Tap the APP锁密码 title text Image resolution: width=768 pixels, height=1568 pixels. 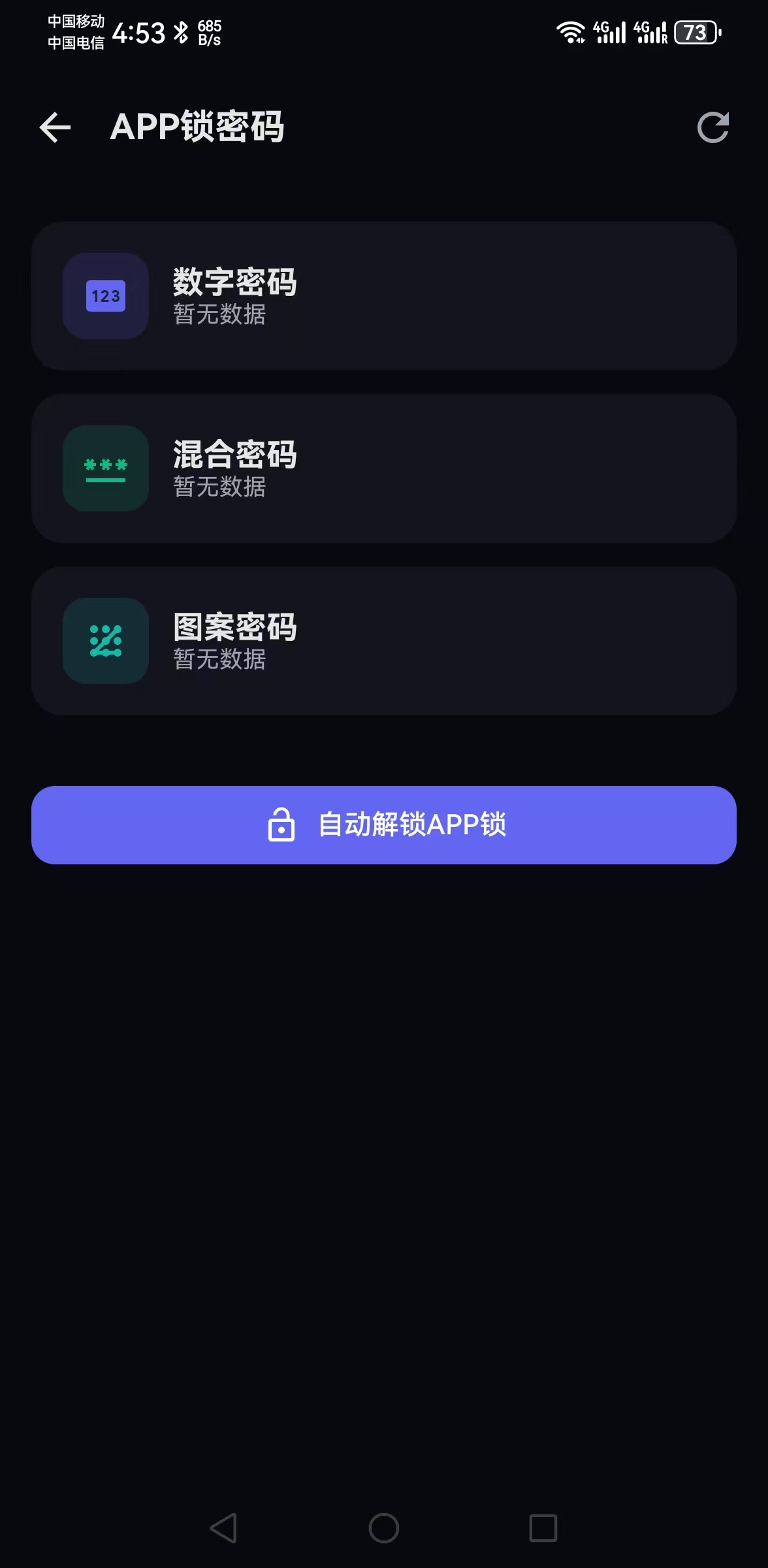(197, 127)
